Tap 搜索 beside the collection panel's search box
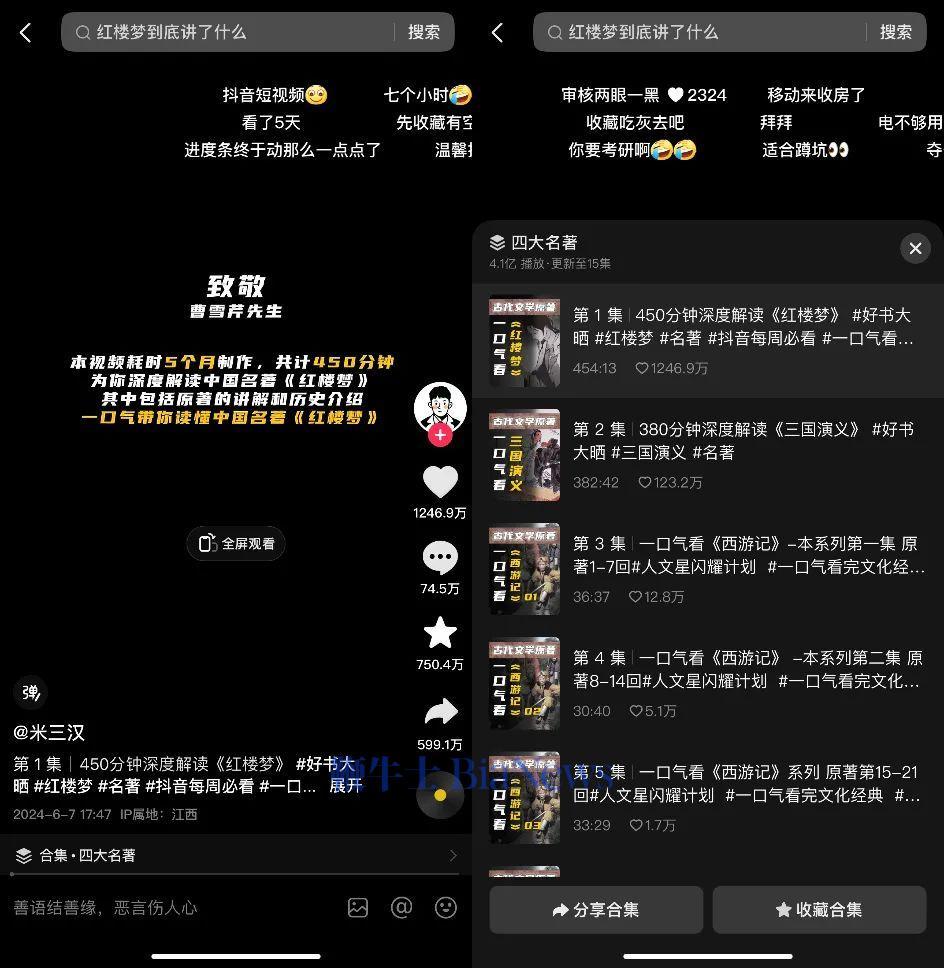The image size is (944, 968). click(x=895, y=32)
